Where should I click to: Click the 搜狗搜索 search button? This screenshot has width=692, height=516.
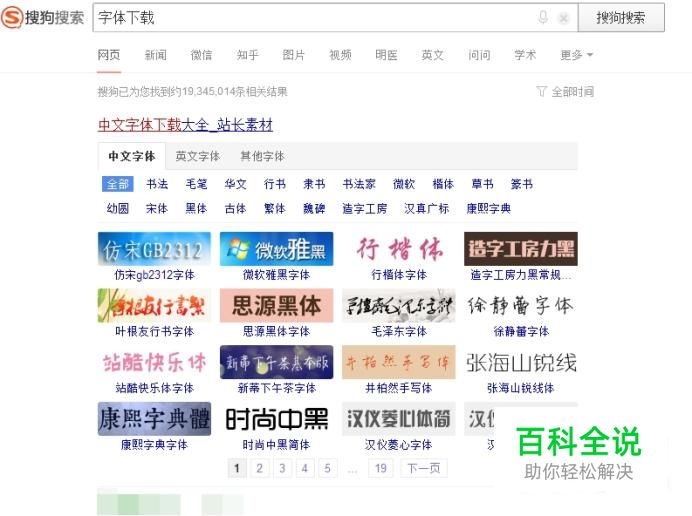point(621,18)
